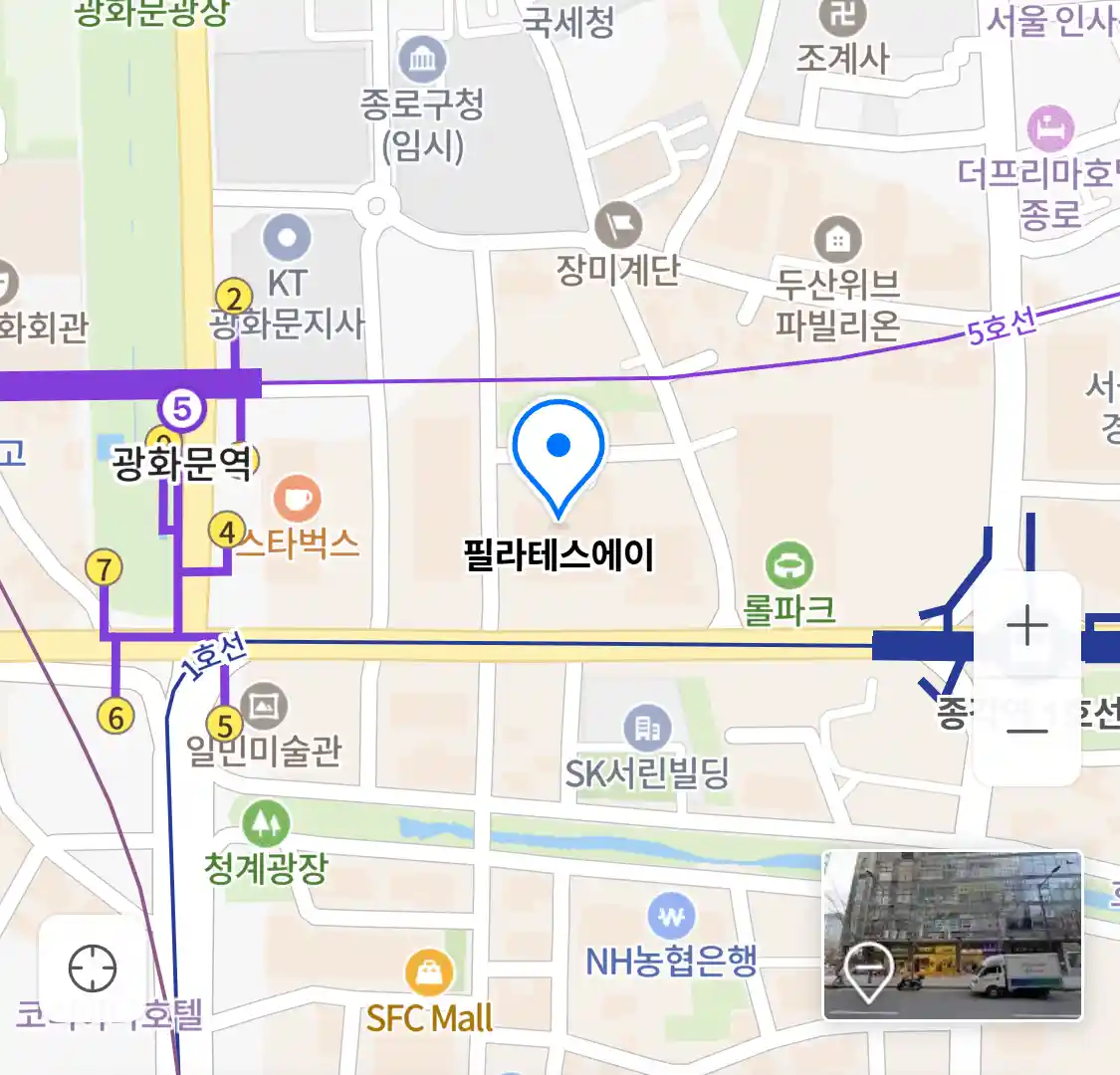
Task: Select the NH농협은행 bank marker
Action: click(671, 917)
